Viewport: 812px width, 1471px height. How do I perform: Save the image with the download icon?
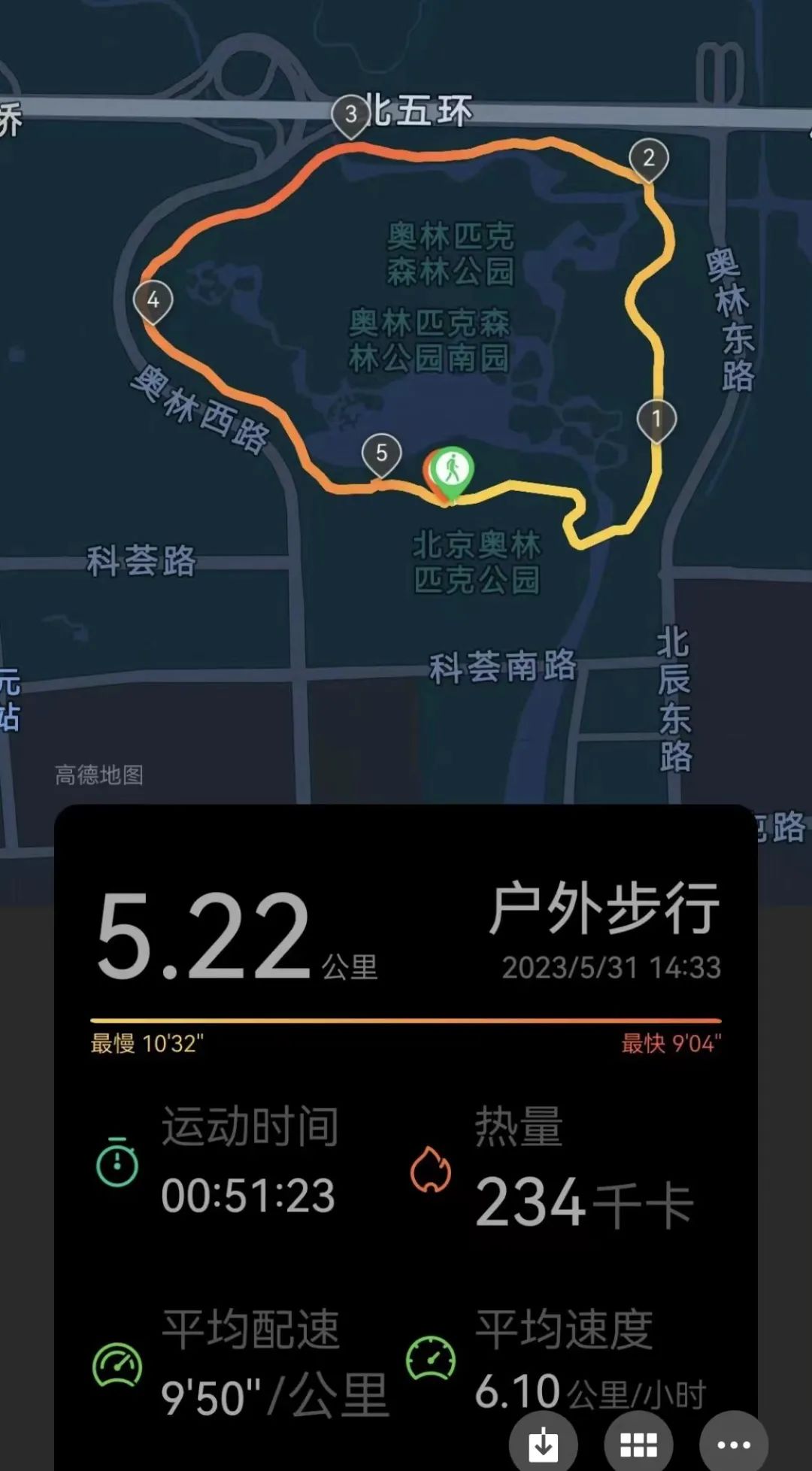tap(543, 1444)
